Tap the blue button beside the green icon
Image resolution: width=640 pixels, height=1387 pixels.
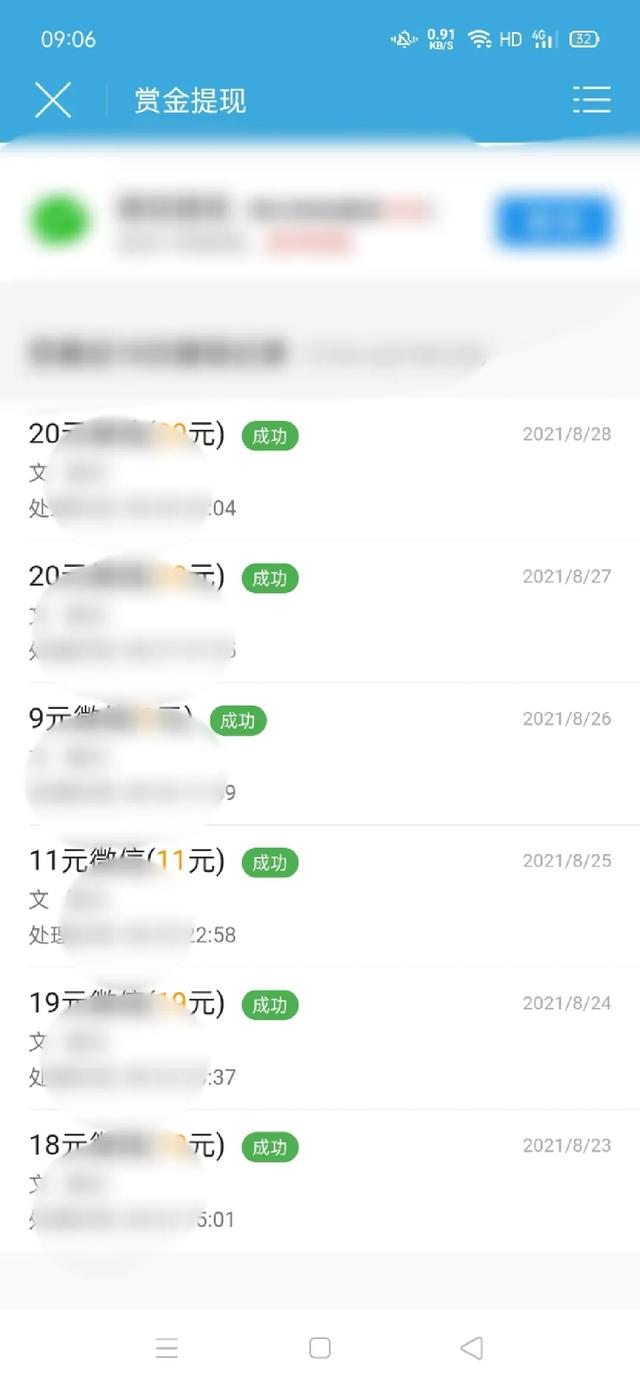tap(553, 221)
